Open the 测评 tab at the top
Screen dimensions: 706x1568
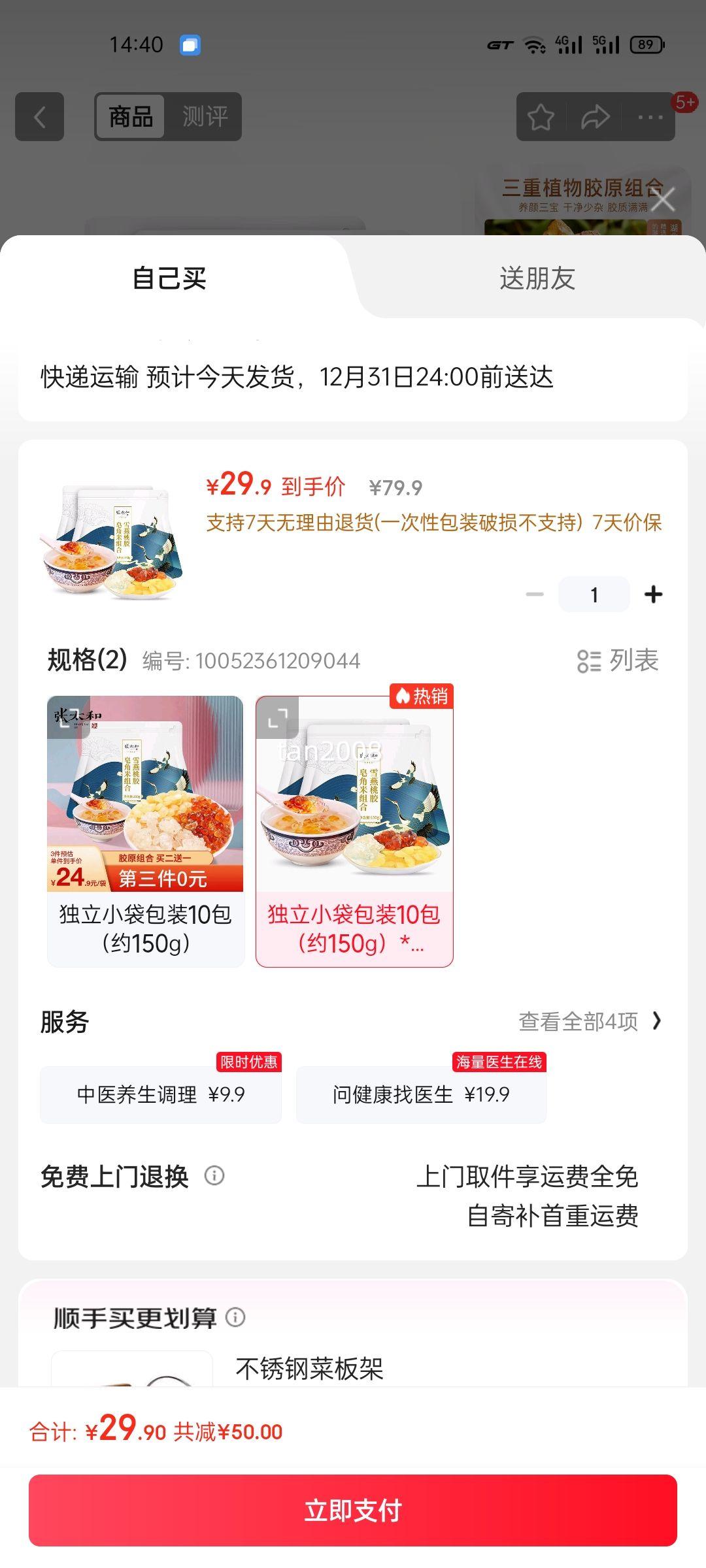[x=204, y=117]
